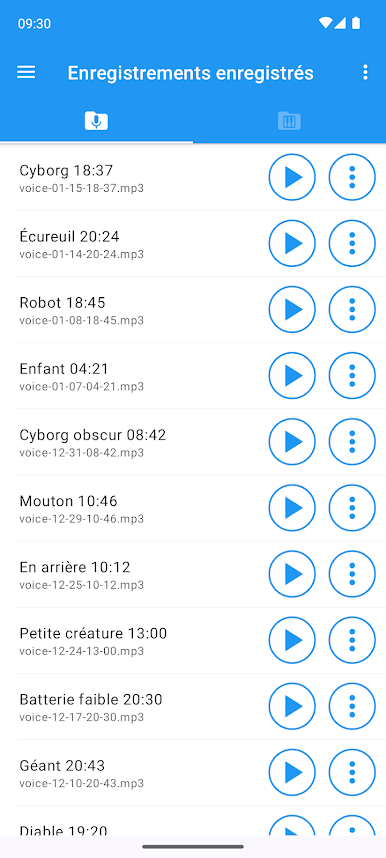
Task: Switch to the piano recordings tab
Action: point(289,120)
